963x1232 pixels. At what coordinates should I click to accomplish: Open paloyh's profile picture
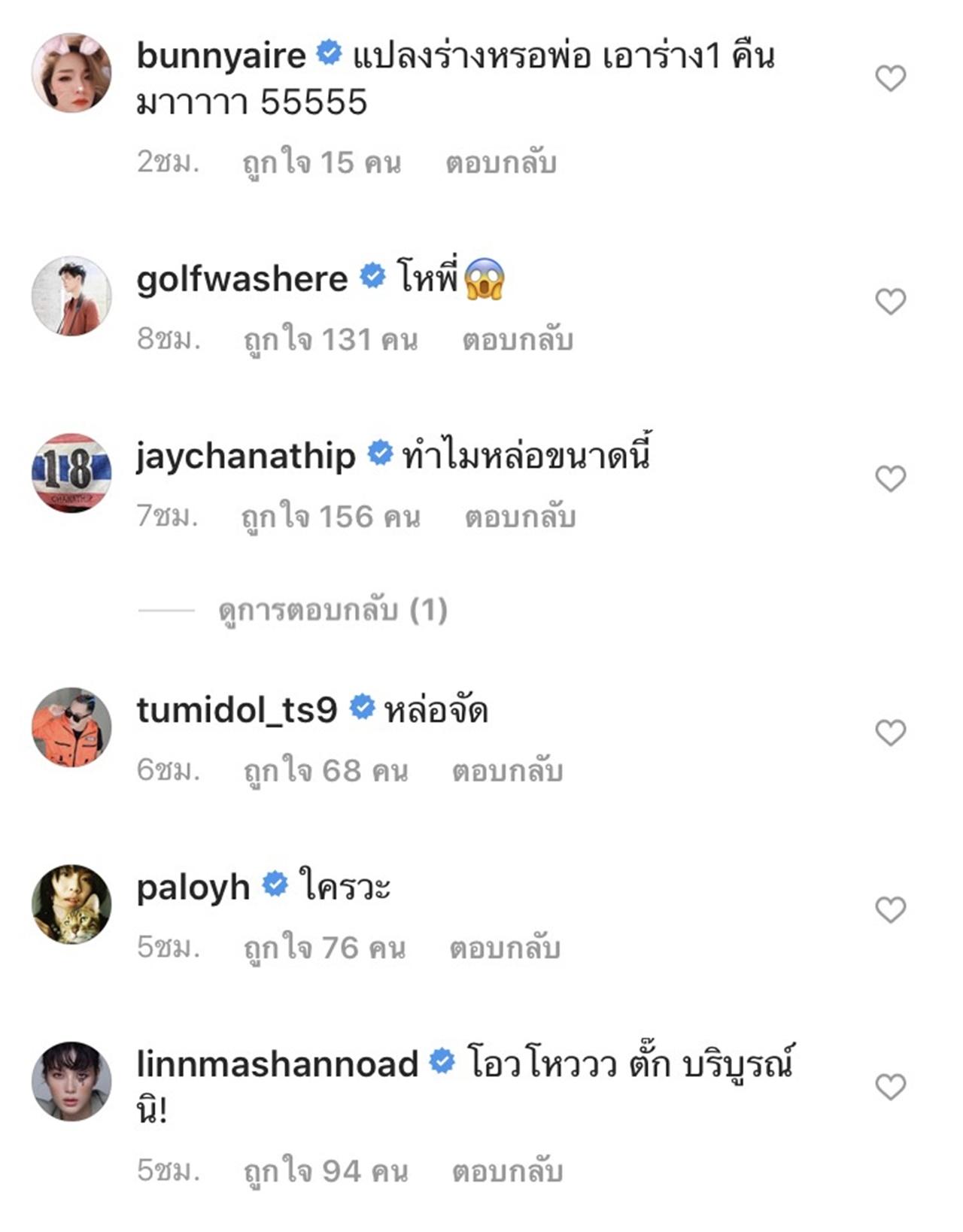[x=71, y=904]
